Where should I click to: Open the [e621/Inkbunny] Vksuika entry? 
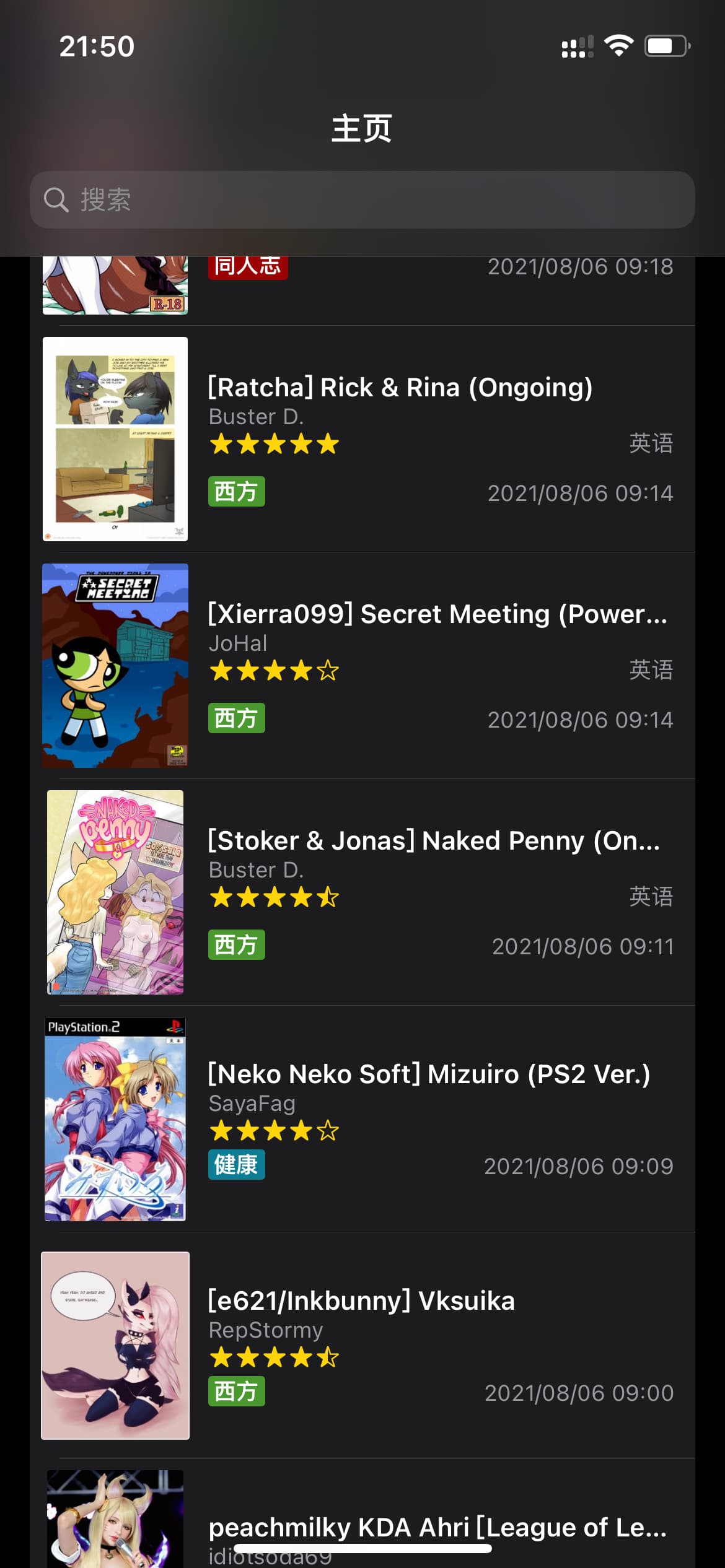pos(361,1301)
